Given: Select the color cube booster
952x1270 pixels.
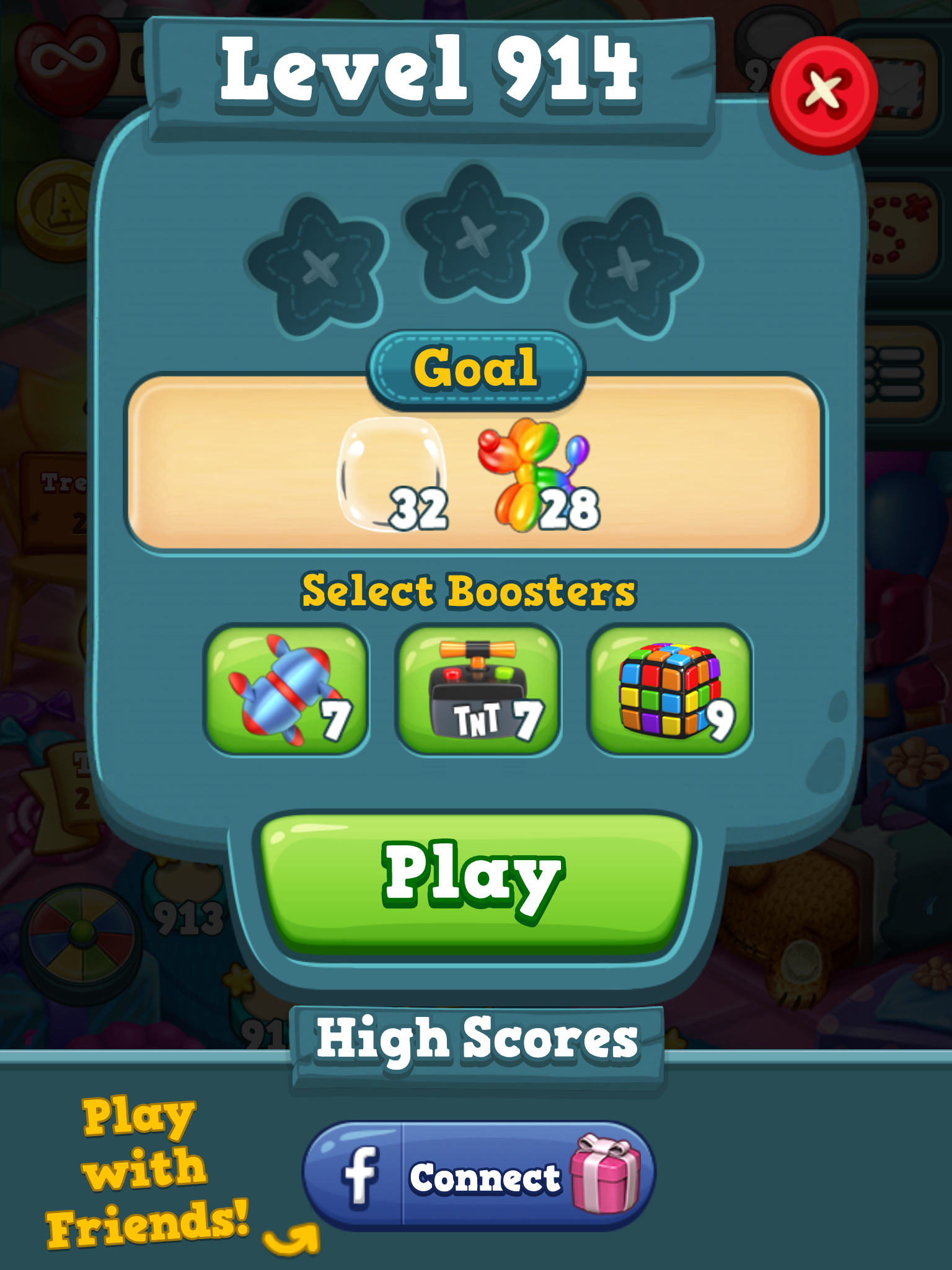Looking at the screenshot, I should point(671,690).
